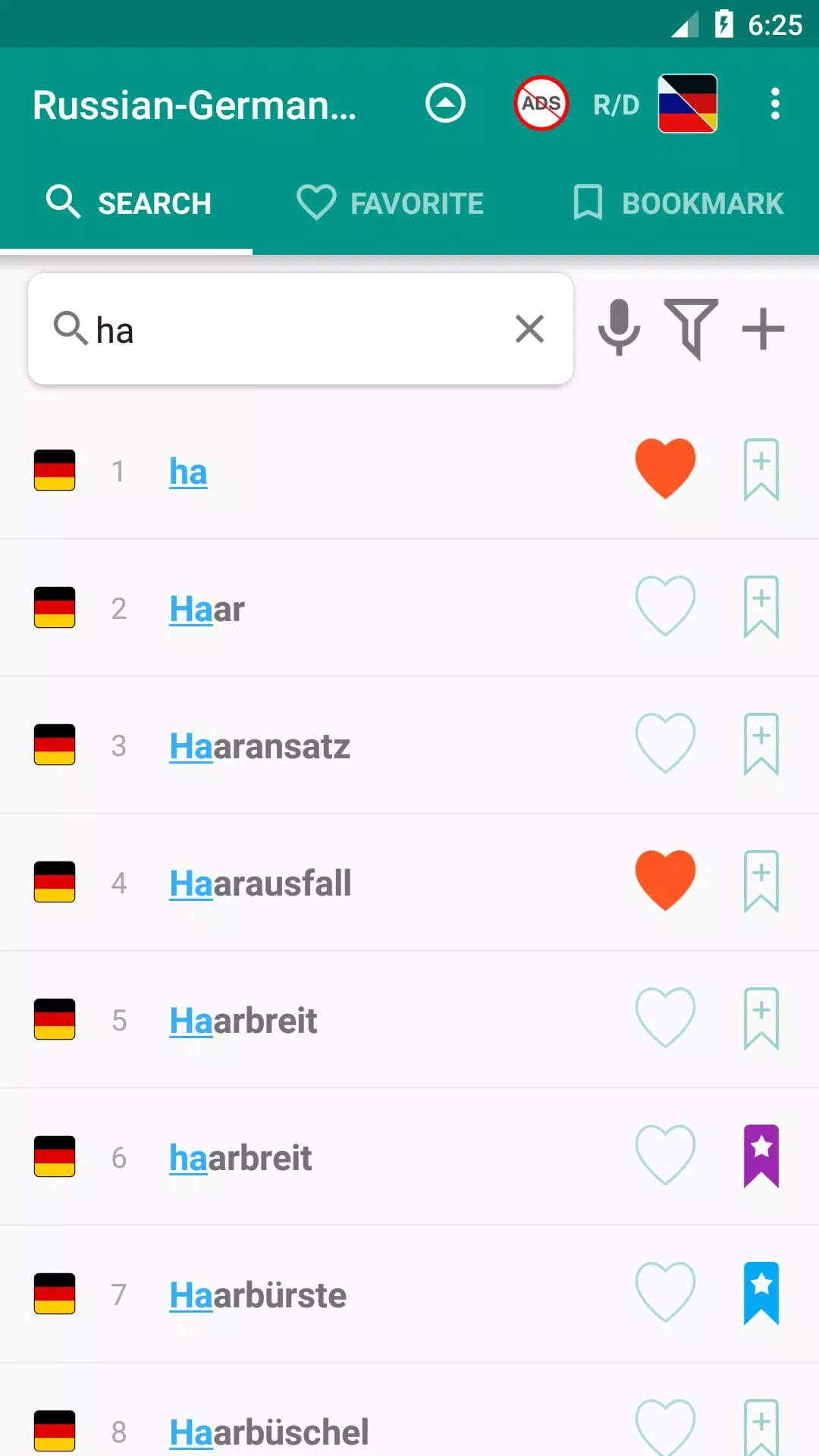This screenshot has width=819, height=1456.
Task: Switch to the Bookmark tab
Action: coord(678,203)
